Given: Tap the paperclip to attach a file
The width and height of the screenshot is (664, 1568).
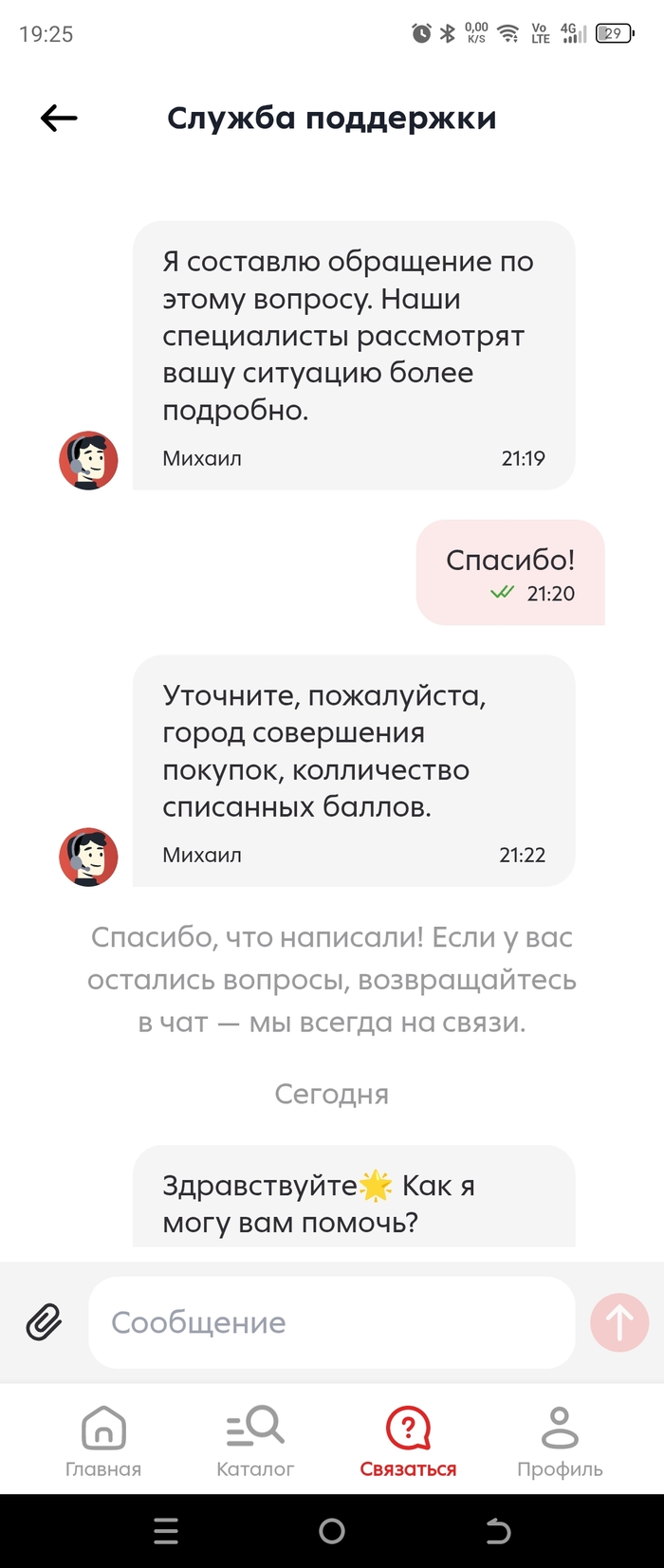Looking at the screenshot, I should [x=44, y=1321].
